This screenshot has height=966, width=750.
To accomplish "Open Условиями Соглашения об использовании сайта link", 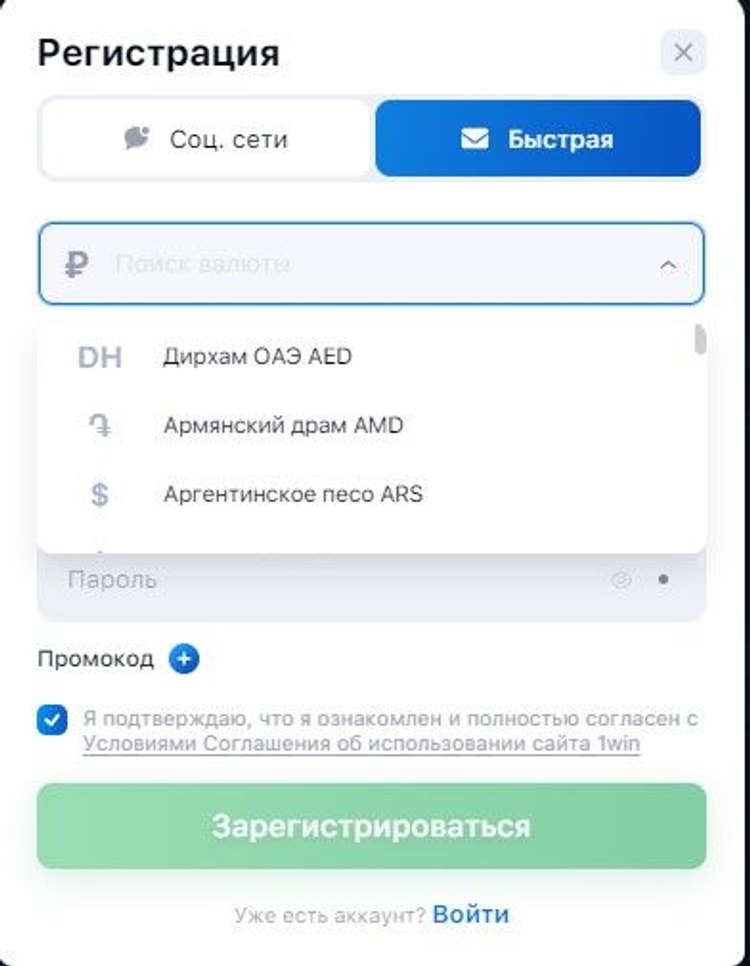I will tap(361, 744).
